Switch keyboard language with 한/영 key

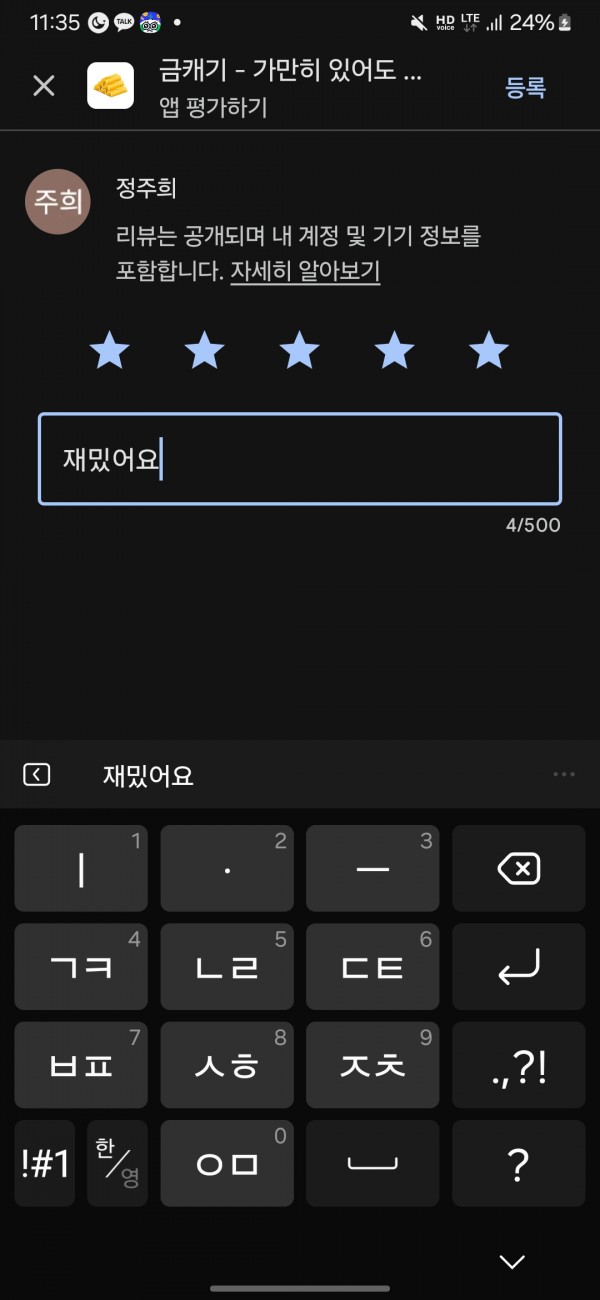click(118, 1163)
